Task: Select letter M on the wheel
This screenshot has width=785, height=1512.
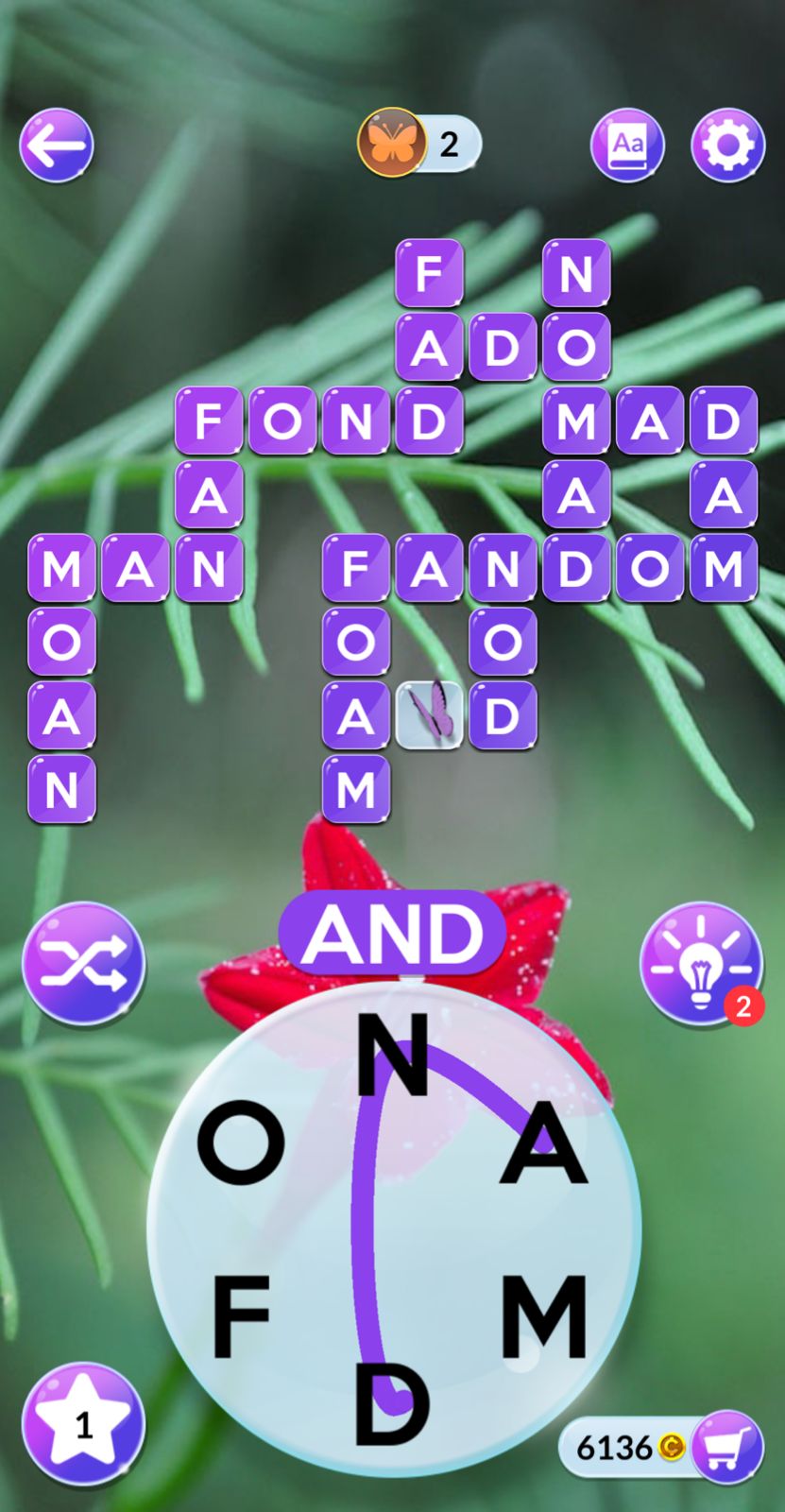Action: (x=543, y=1315)
